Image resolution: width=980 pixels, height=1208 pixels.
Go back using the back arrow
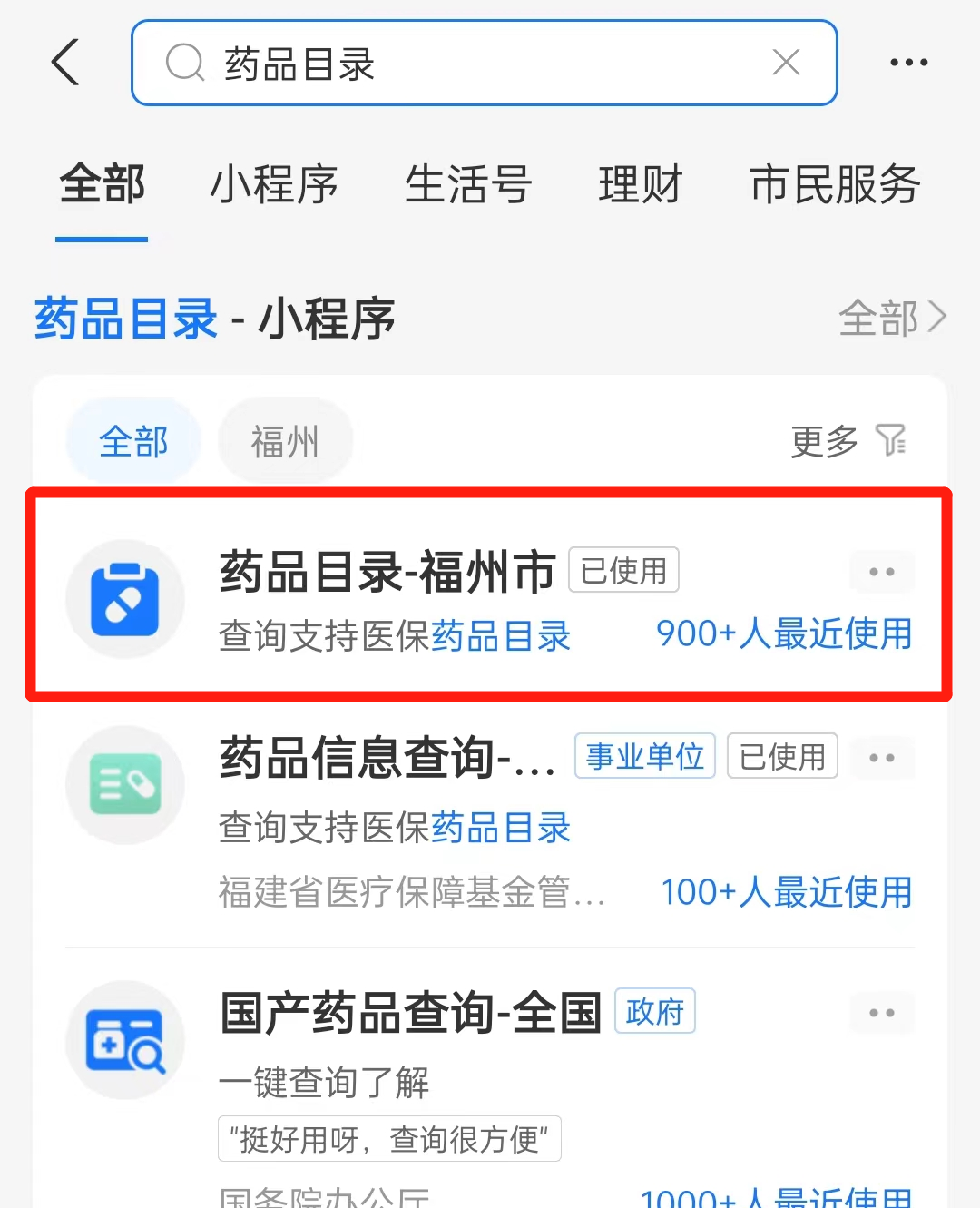[x=65, y=63]
